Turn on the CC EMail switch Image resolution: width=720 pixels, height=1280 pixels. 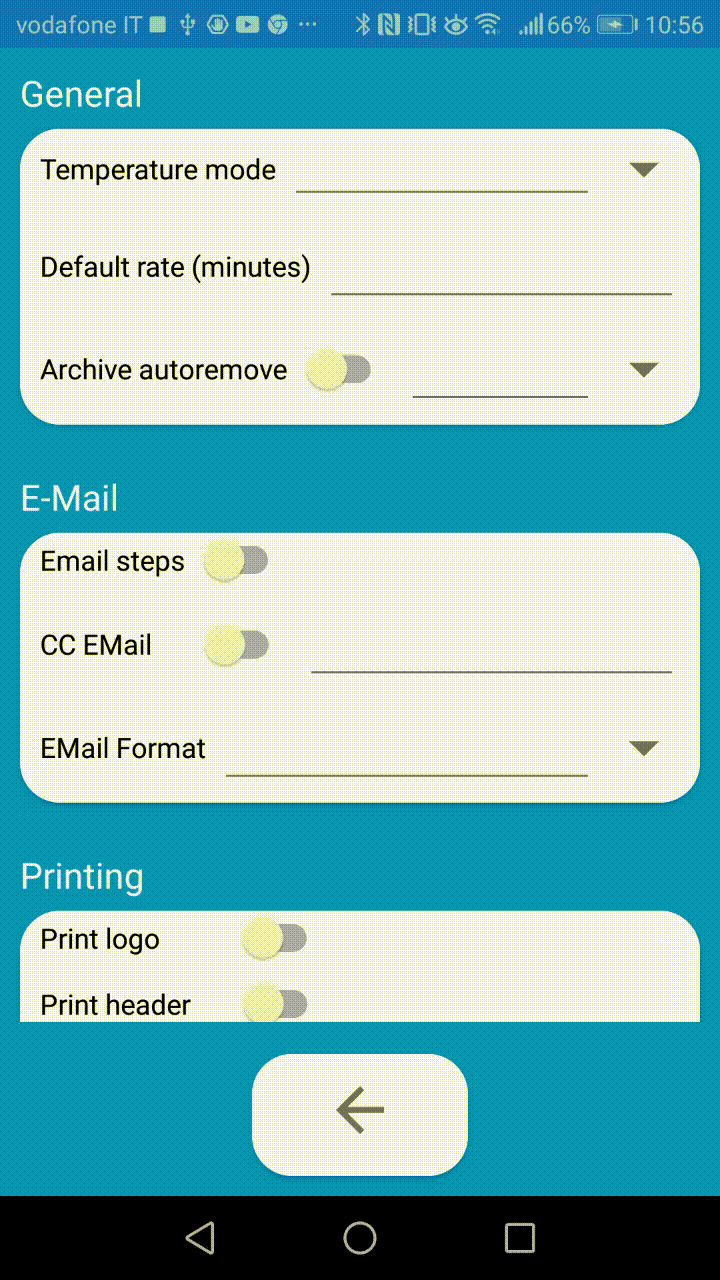237,645
